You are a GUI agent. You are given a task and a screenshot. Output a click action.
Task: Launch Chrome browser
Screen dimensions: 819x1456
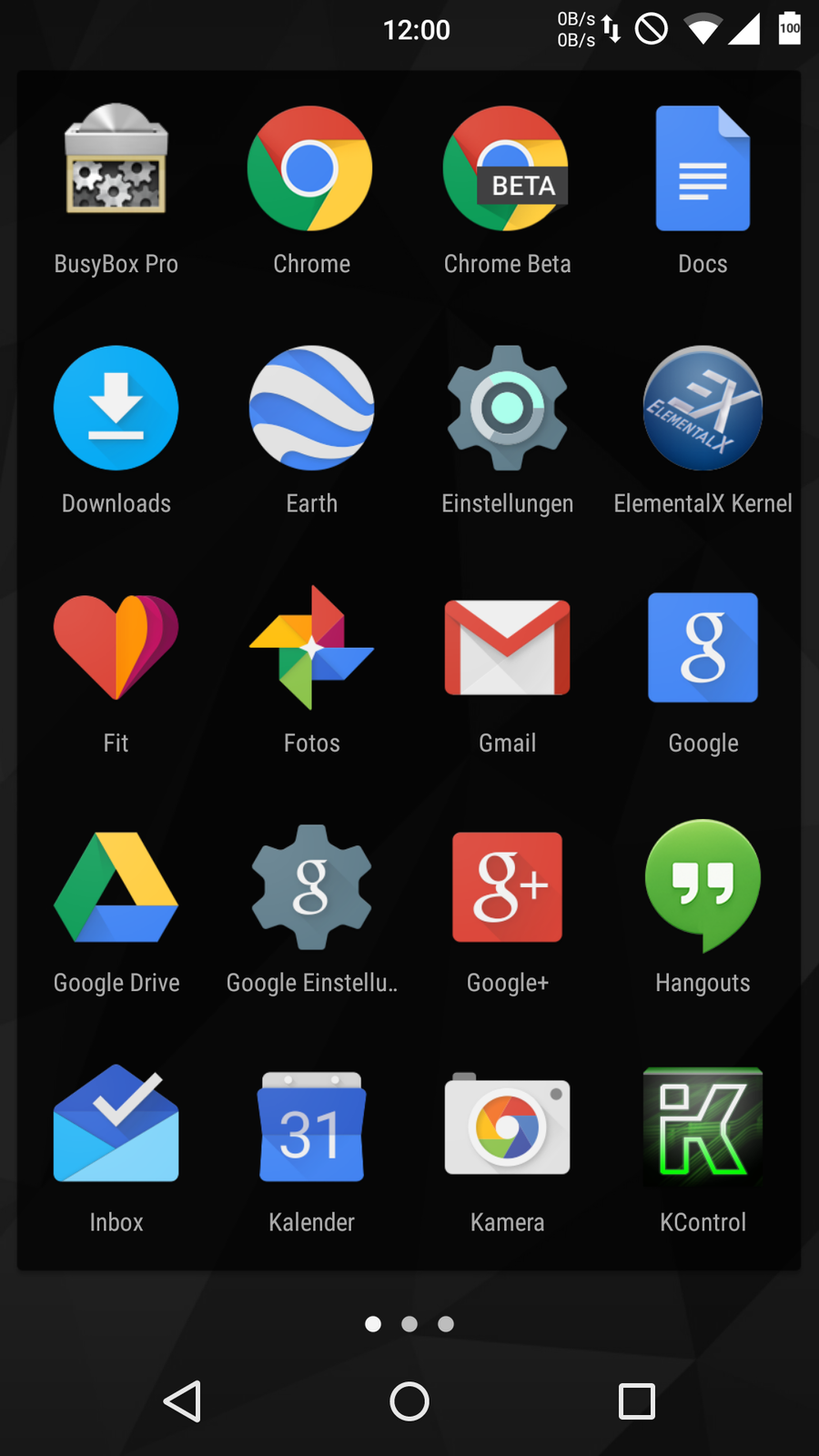click(311, 169)
